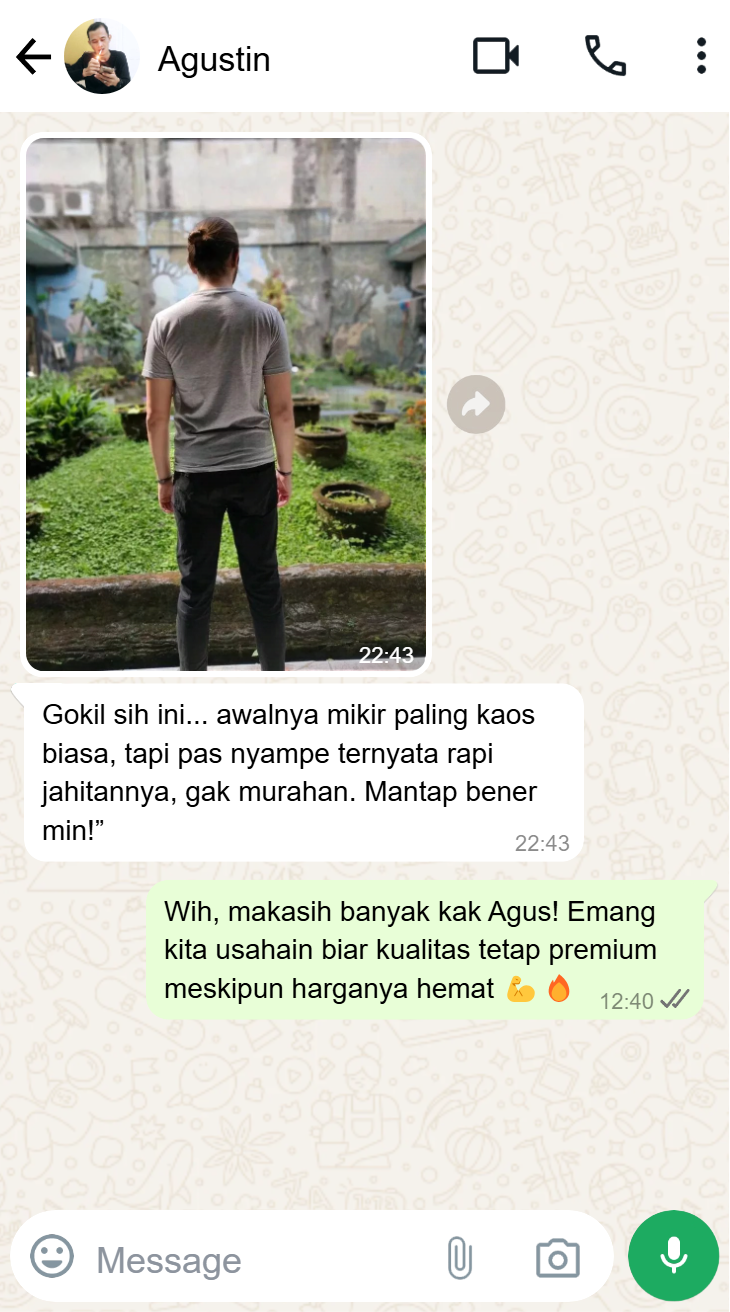This screenshot has width=730, height=1312.
Task: Open the emoji picker
Action: point(52,1256)
